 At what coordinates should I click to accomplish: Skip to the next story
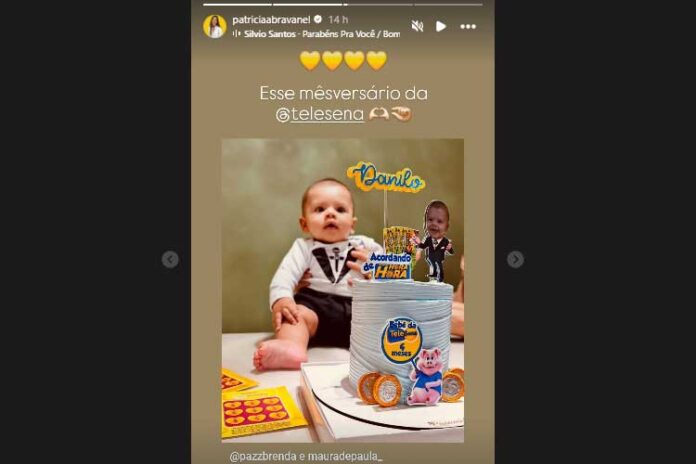point(515,259)
